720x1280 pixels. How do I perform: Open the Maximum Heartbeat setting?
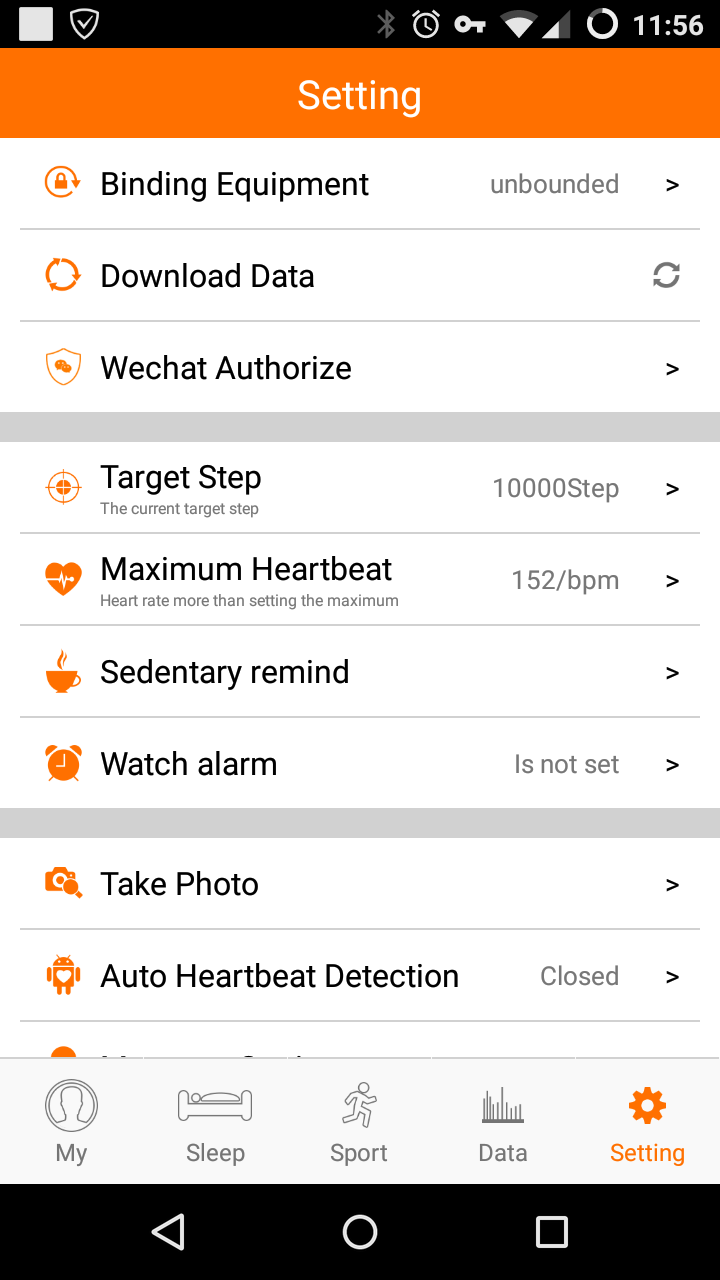pyautogui.click(x=360, y=580)
